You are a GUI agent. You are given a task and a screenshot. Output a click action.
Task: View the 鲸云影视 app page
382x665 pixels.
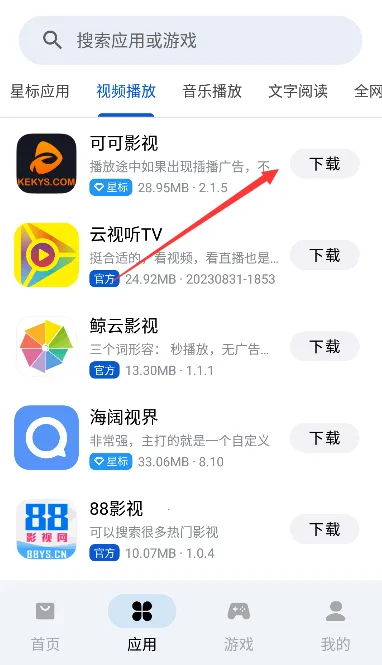click(x=146, y=346)
